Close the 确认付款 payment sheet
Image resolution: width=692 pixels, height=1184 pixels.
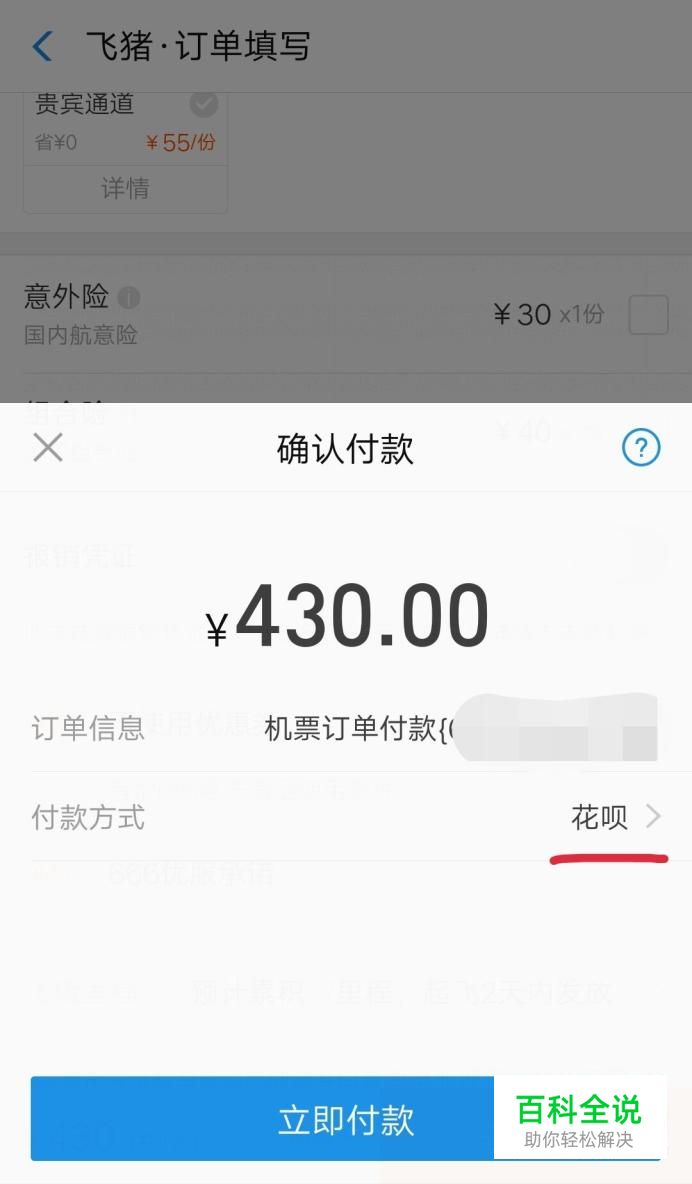48,448
